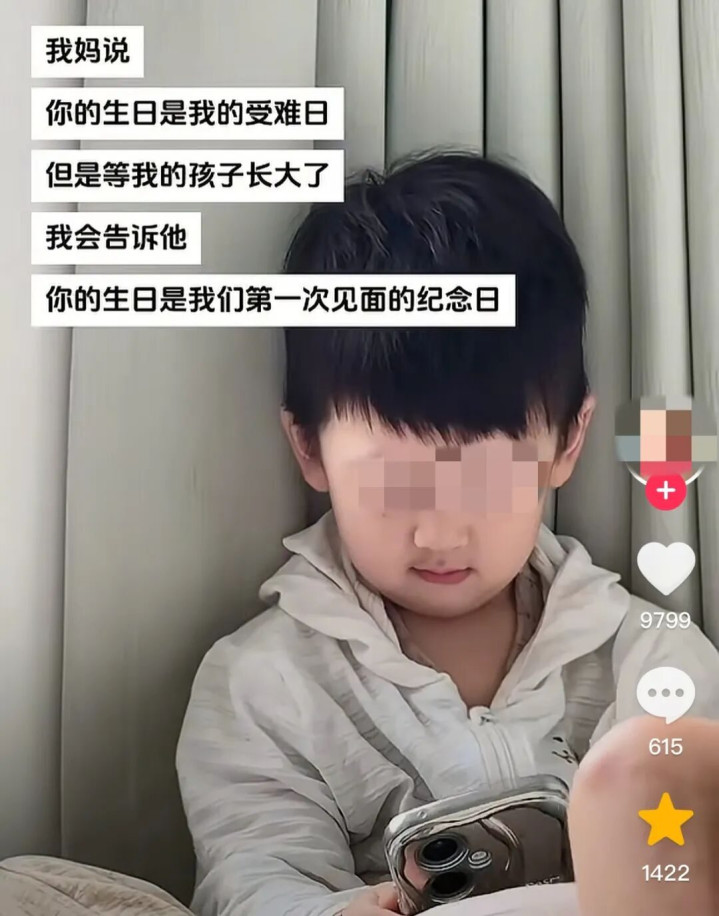Open the comments on this video
Screen dimensions: 719x916
(x=666, y=694)
